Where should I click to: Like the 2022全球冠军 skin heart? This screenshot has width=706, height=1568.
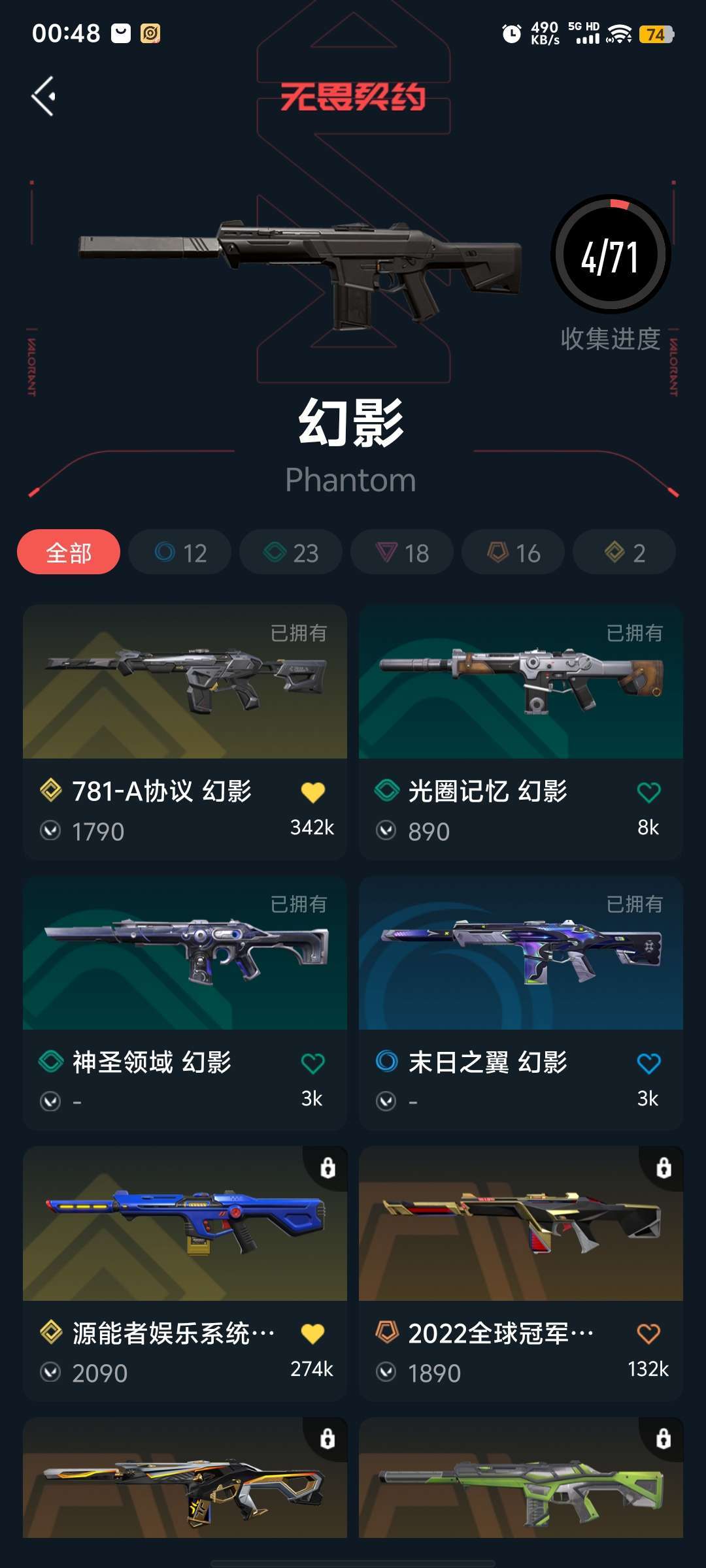[x=648, y=1333]
